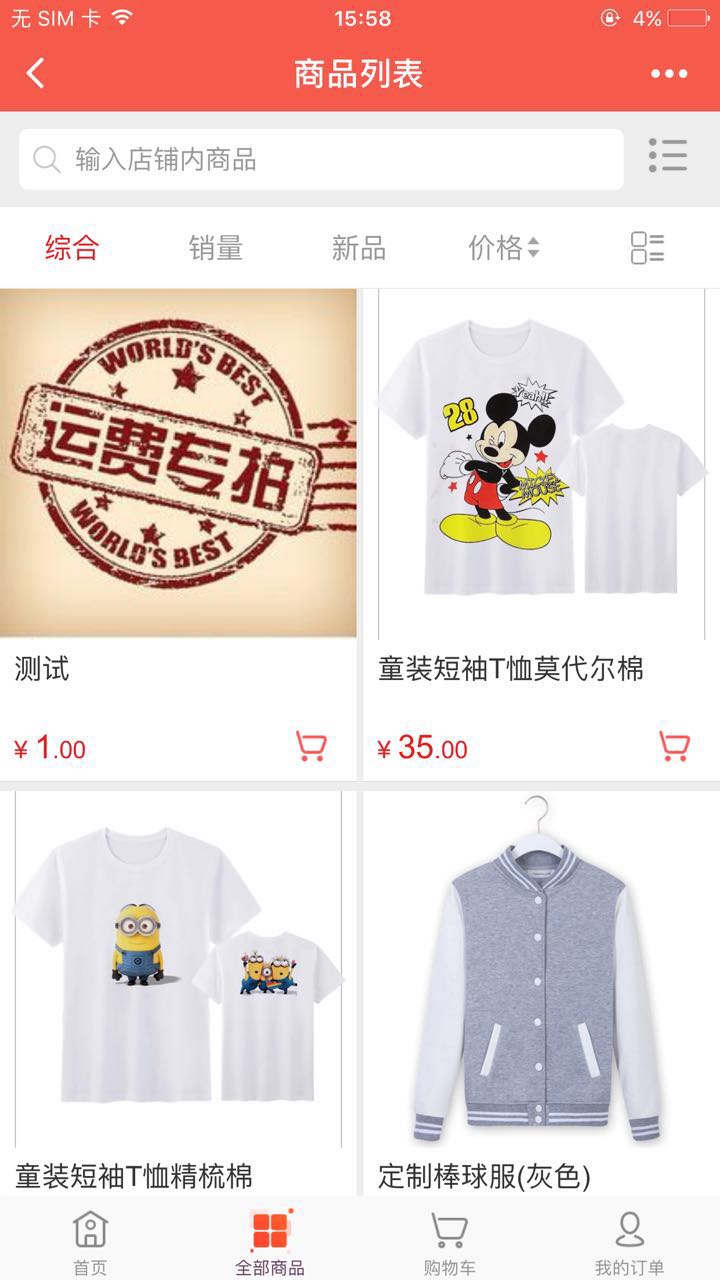The image size is (720, 1280).
Task: Go back using the arrow icon
Action: pos(36,73)
